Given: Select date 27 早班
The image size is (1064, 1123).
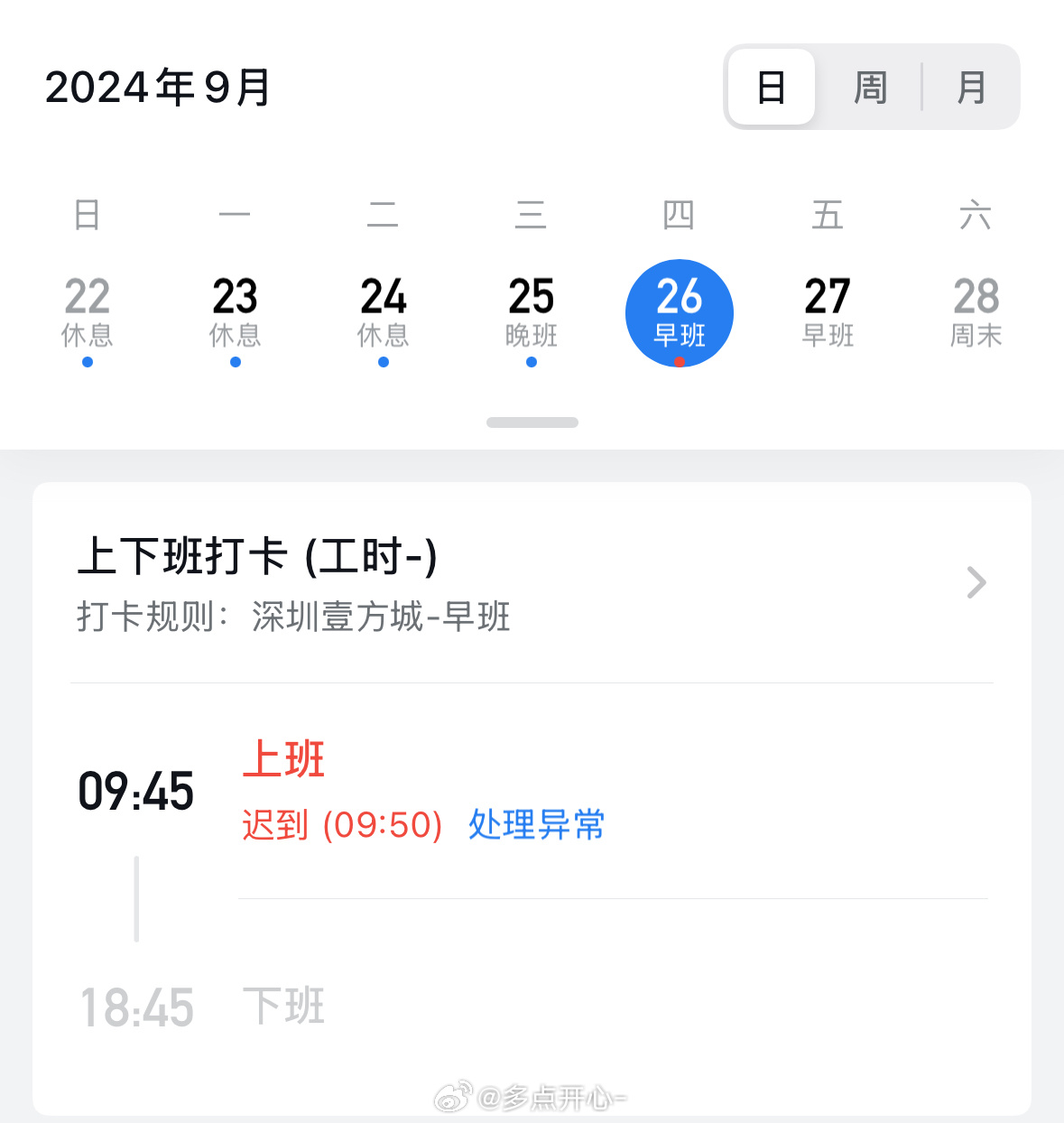Looking at the screenshot, I should (828, 312).
